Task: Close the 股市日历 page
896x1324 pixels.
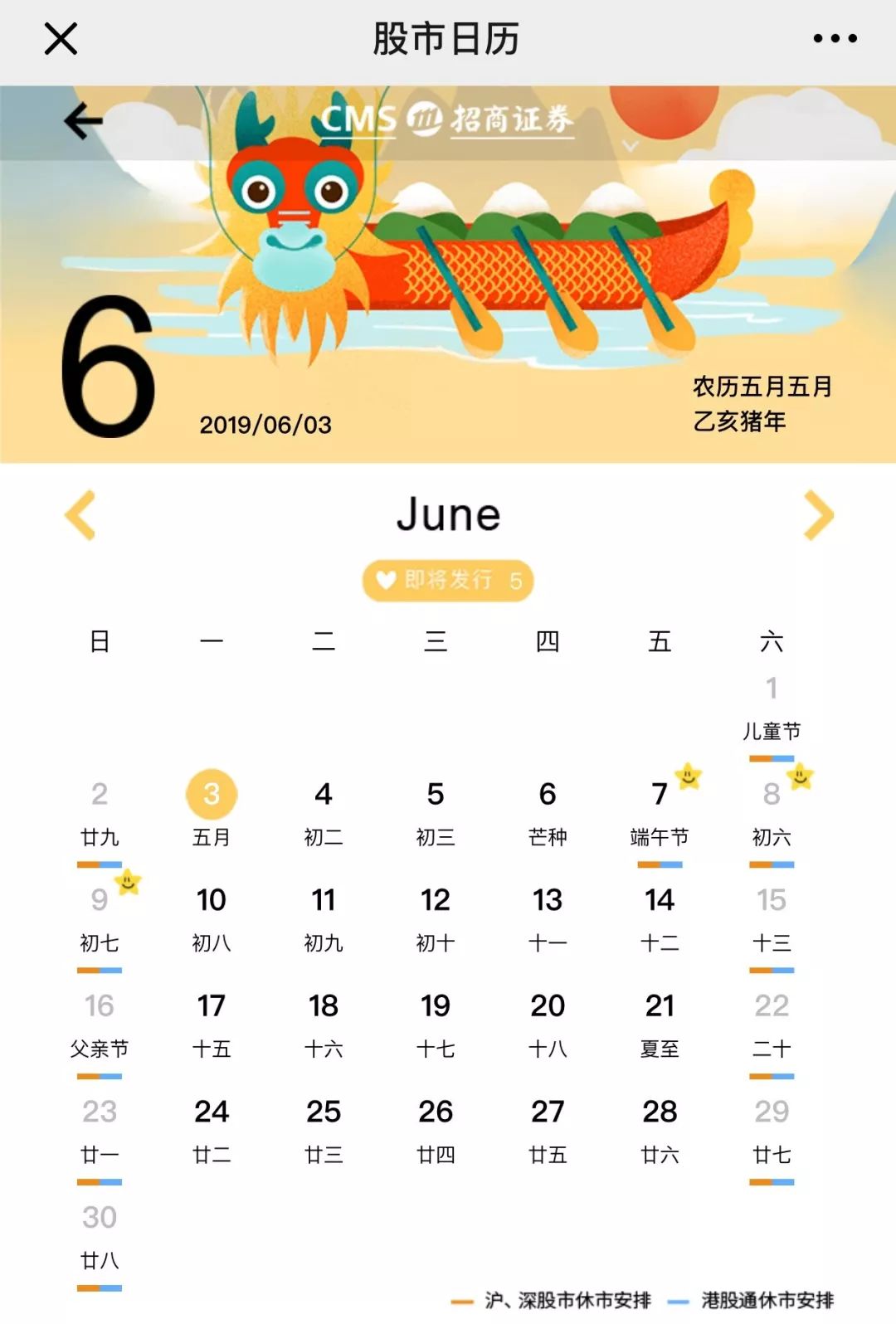Action: 61,38
